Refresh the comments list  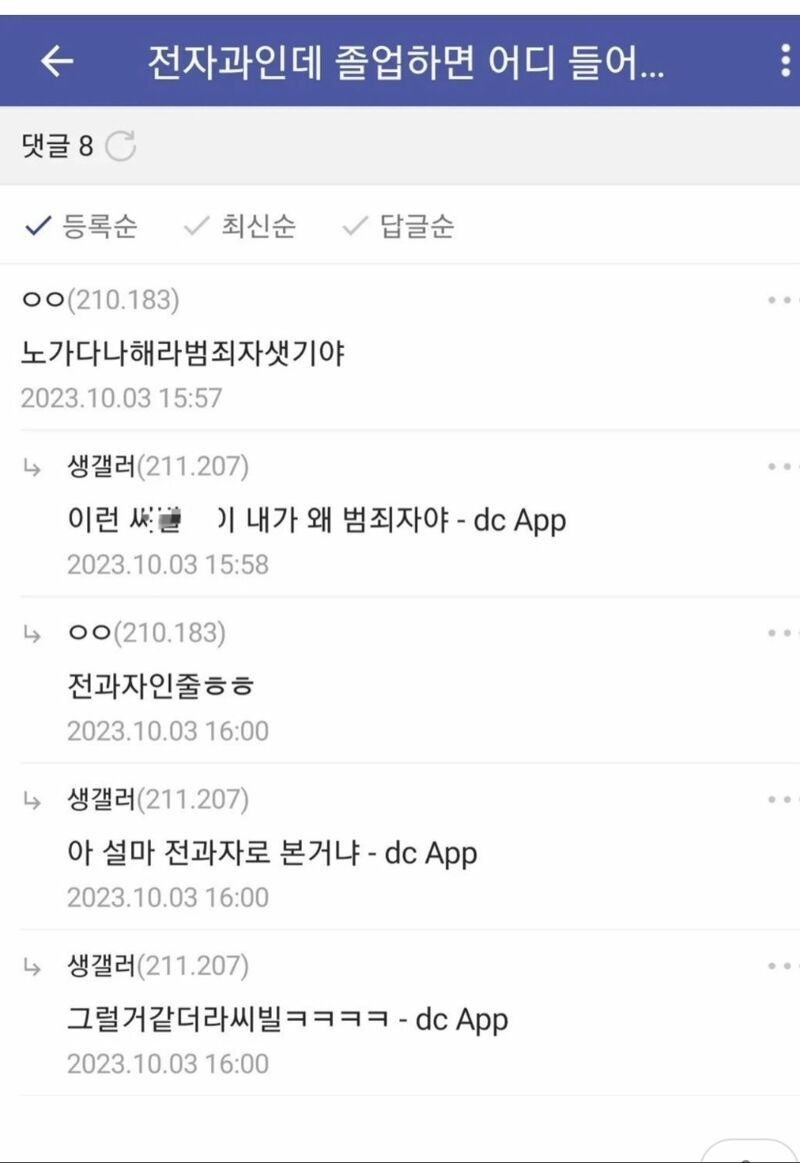pos(120,147)
